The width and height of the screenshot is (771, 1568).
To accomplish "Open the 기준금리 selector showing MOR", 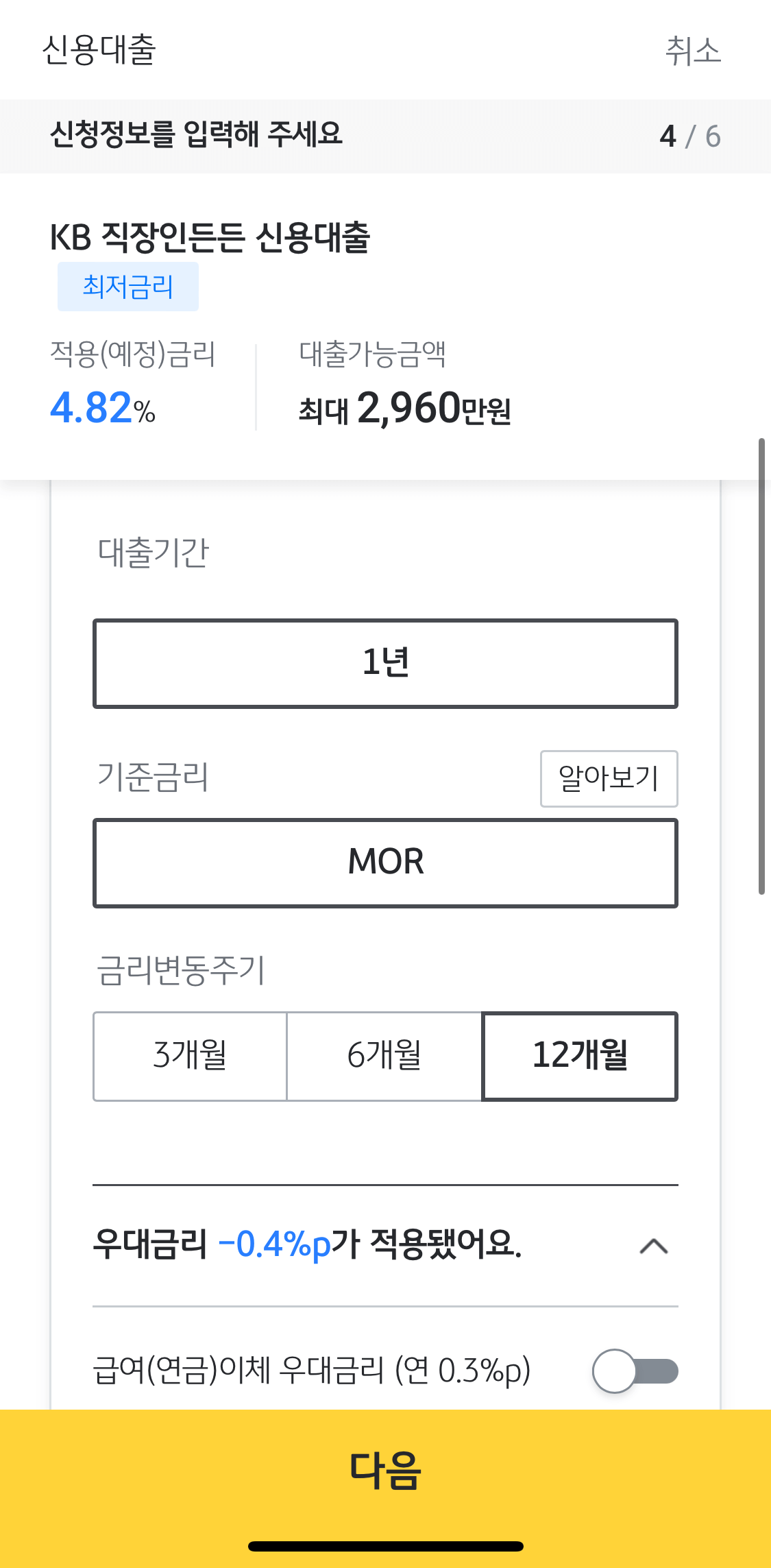I will [x=385, y=862].
